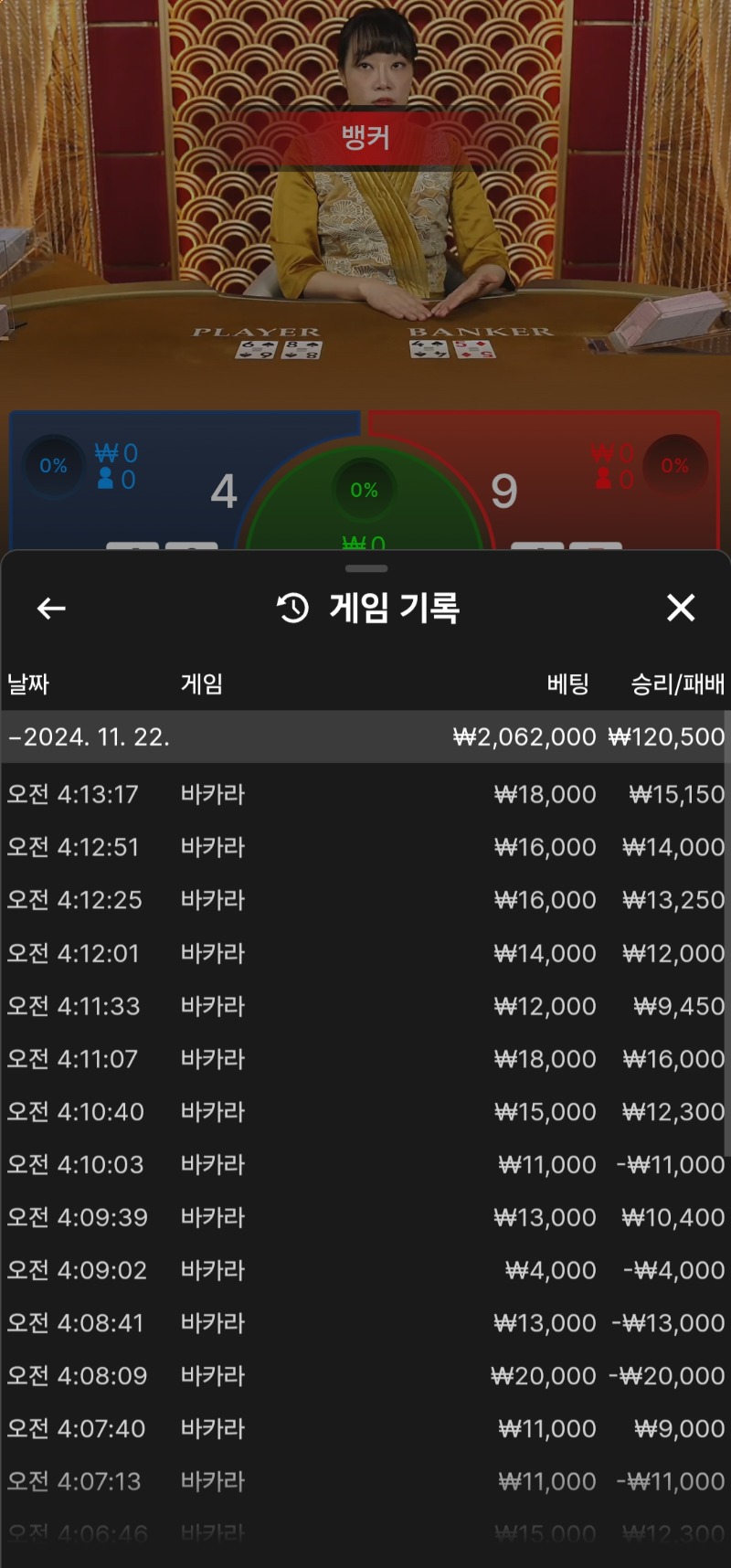Open the 오전 4:12:51 바카라 record

pyautogui.click(x=365, y=847)
